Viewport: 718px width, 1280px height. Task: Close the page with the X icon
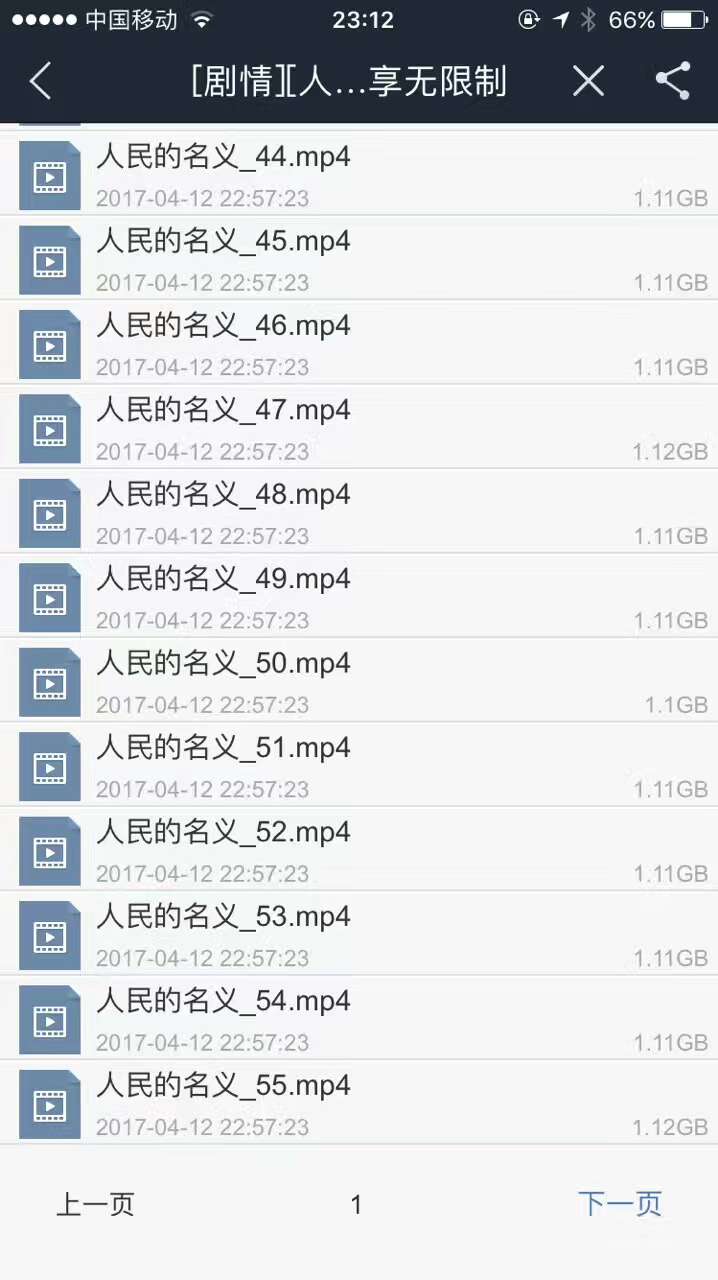click(x=588, y=81)
